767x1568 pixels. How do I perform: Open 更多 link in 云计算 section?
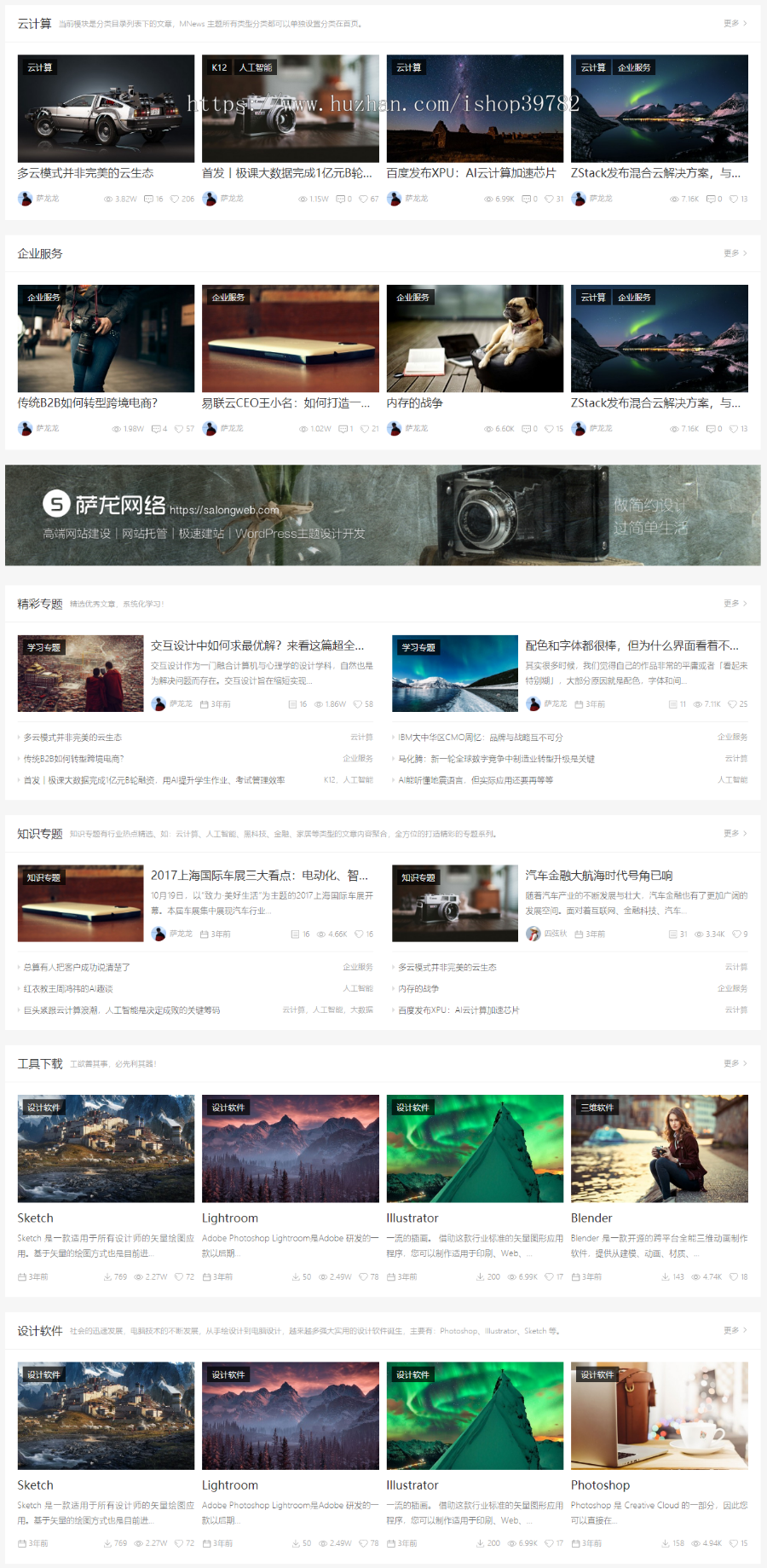(x=735, y=24)
